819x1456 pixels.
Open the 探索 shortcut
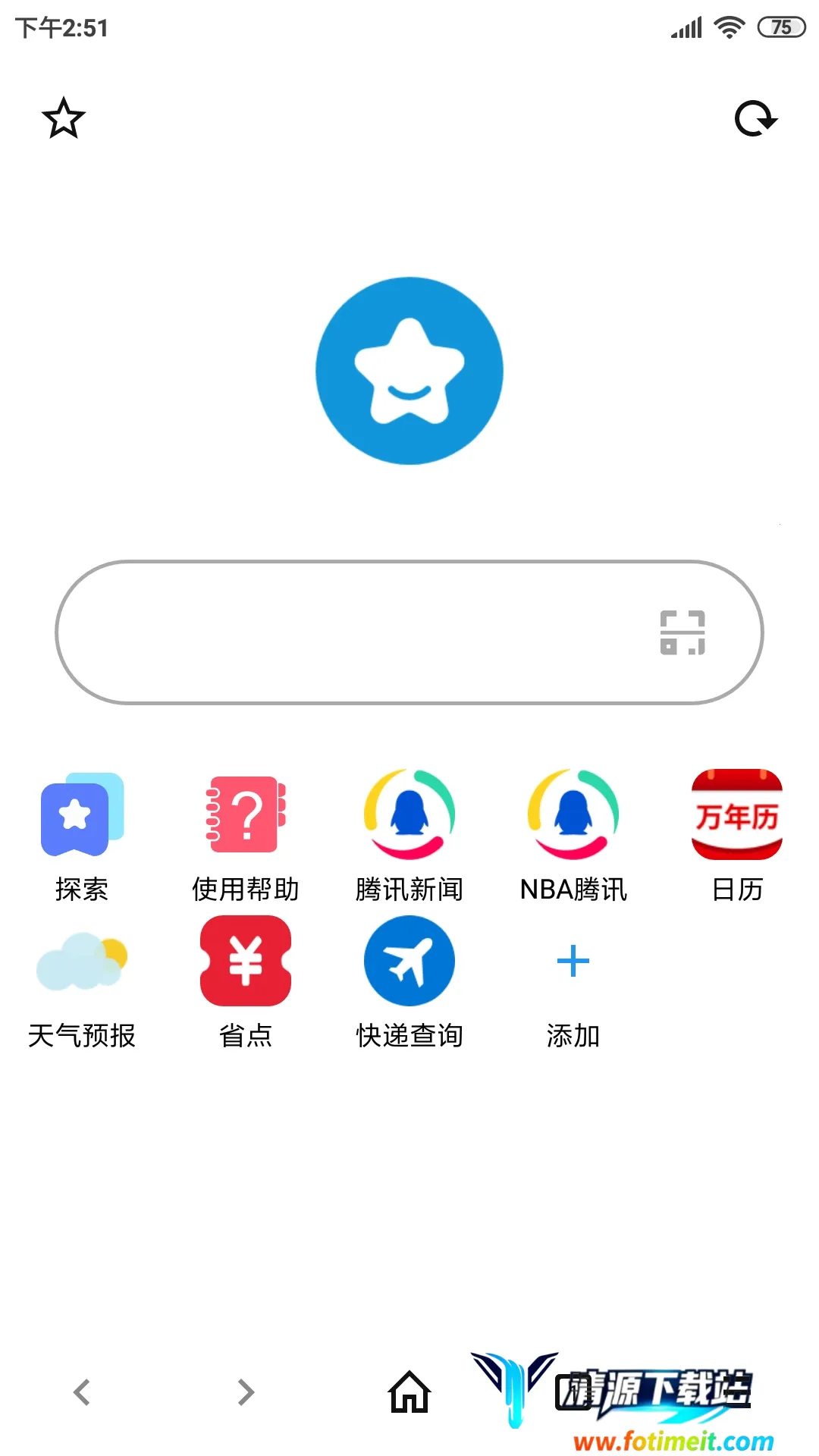(82, 836)
